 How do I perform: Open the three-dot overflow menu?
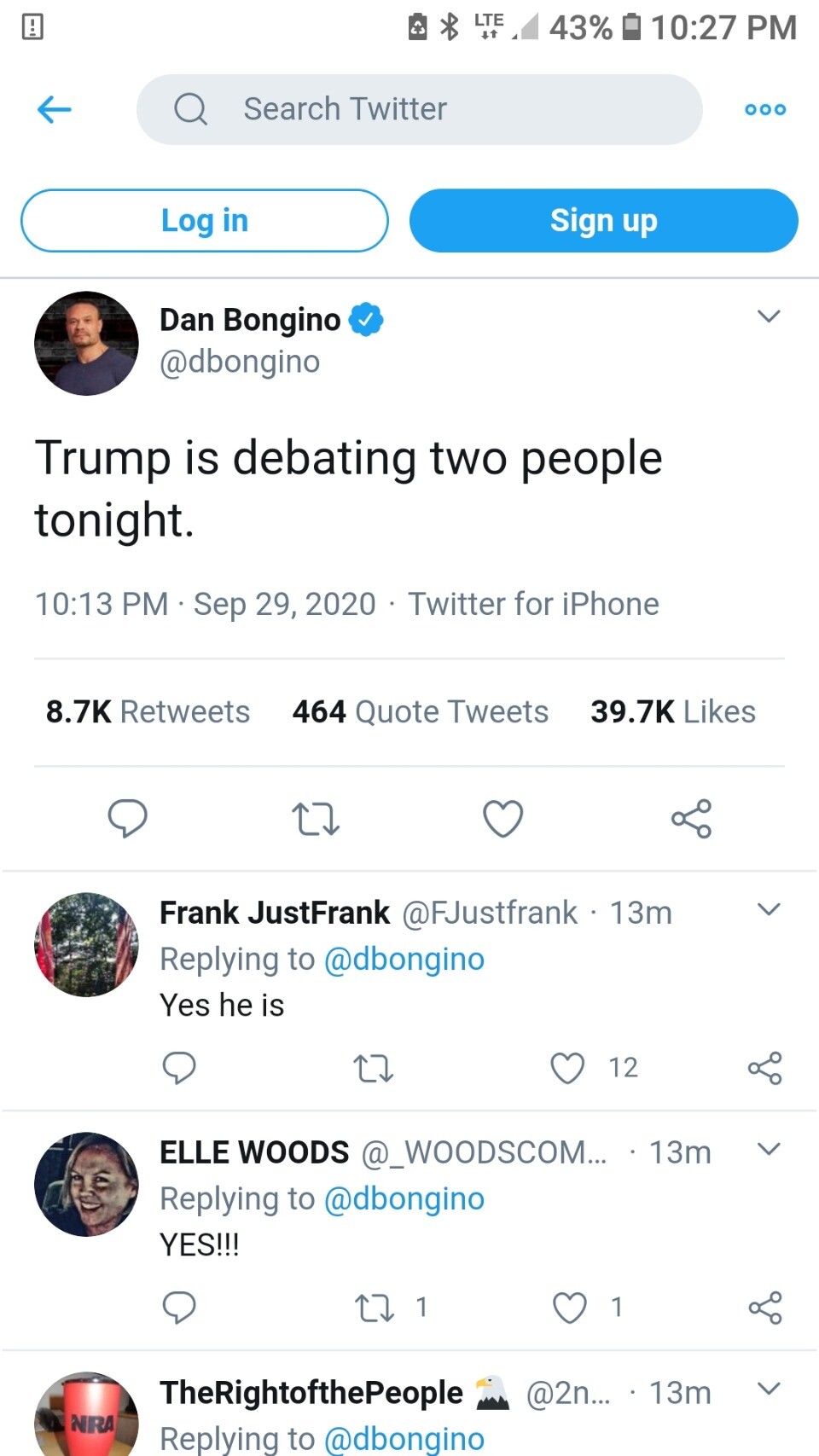[x=765, y=109]
